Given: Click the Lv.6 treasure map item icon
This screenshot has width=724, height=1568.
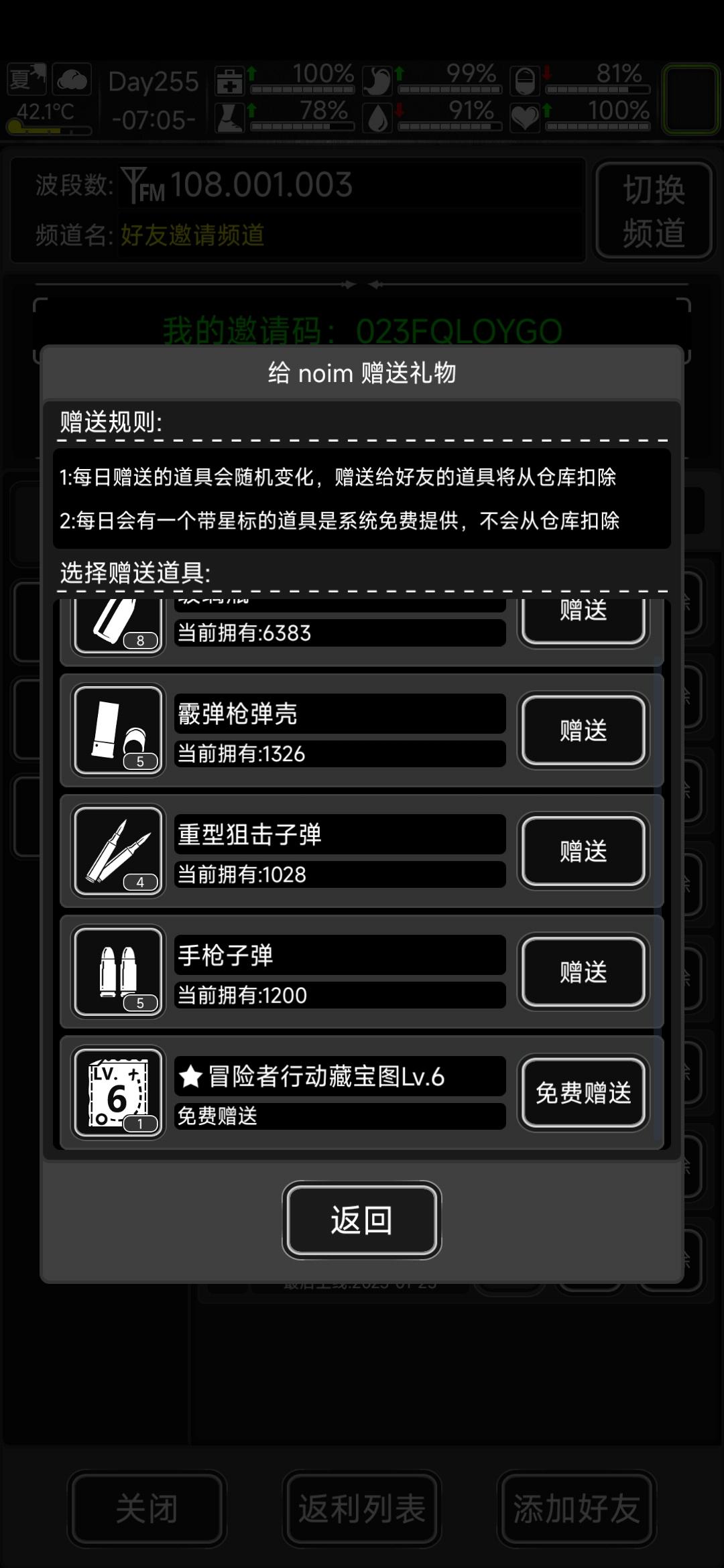Looking at the screenshot, I should [x=118, y=1092].
